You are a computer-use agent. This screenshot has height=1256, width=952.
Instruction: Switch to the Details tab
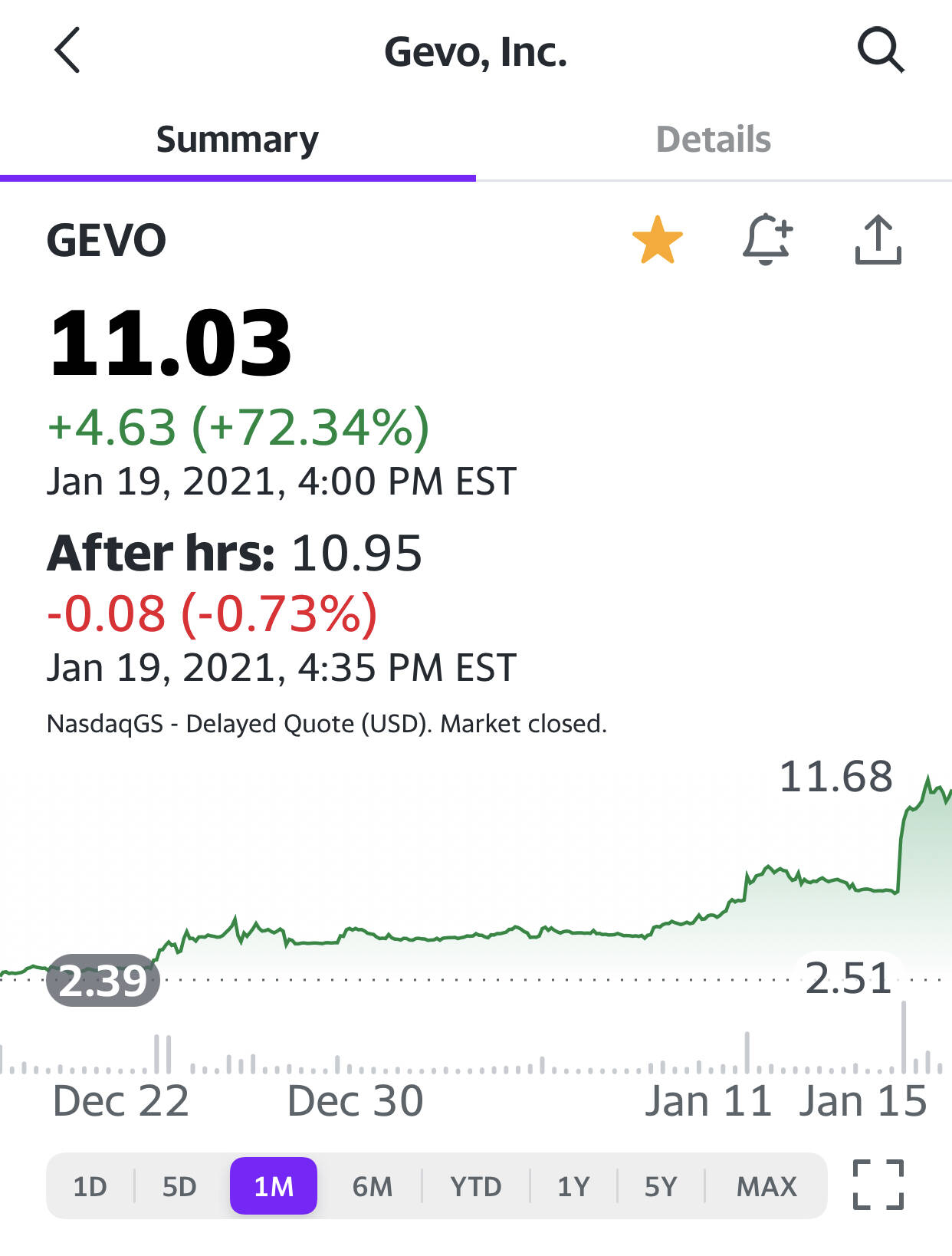713,140
